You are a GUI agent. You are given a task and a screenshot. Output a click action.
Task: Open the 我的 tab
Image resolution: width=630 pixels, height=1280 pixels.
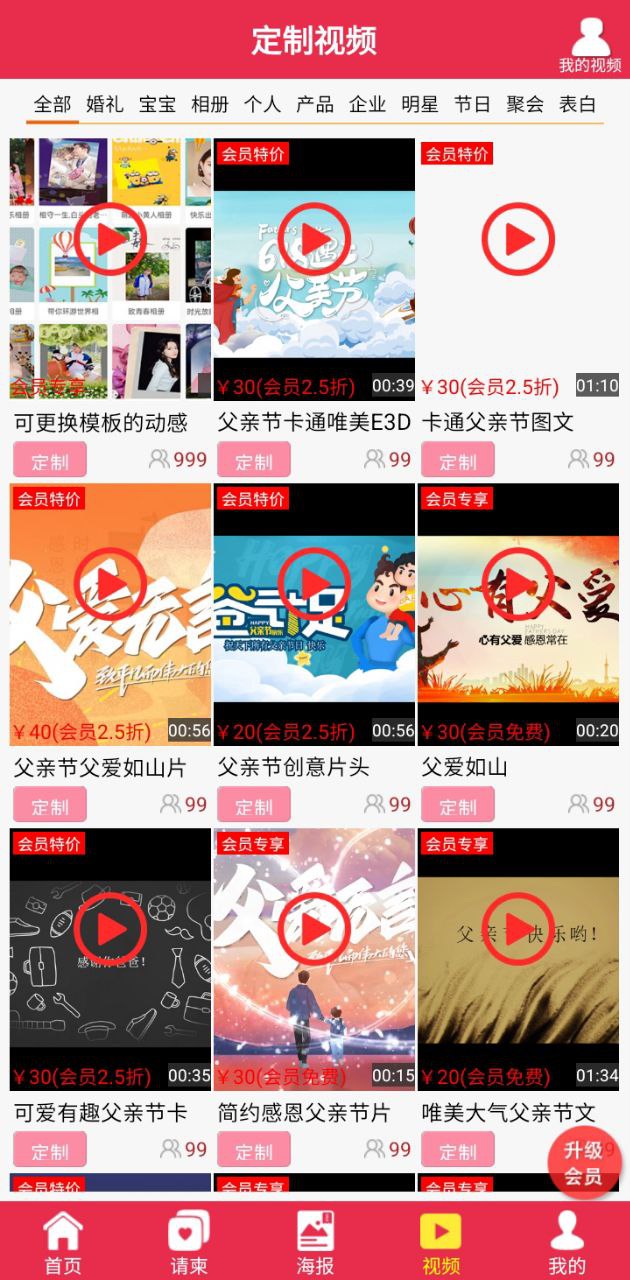coord(567,1243)
